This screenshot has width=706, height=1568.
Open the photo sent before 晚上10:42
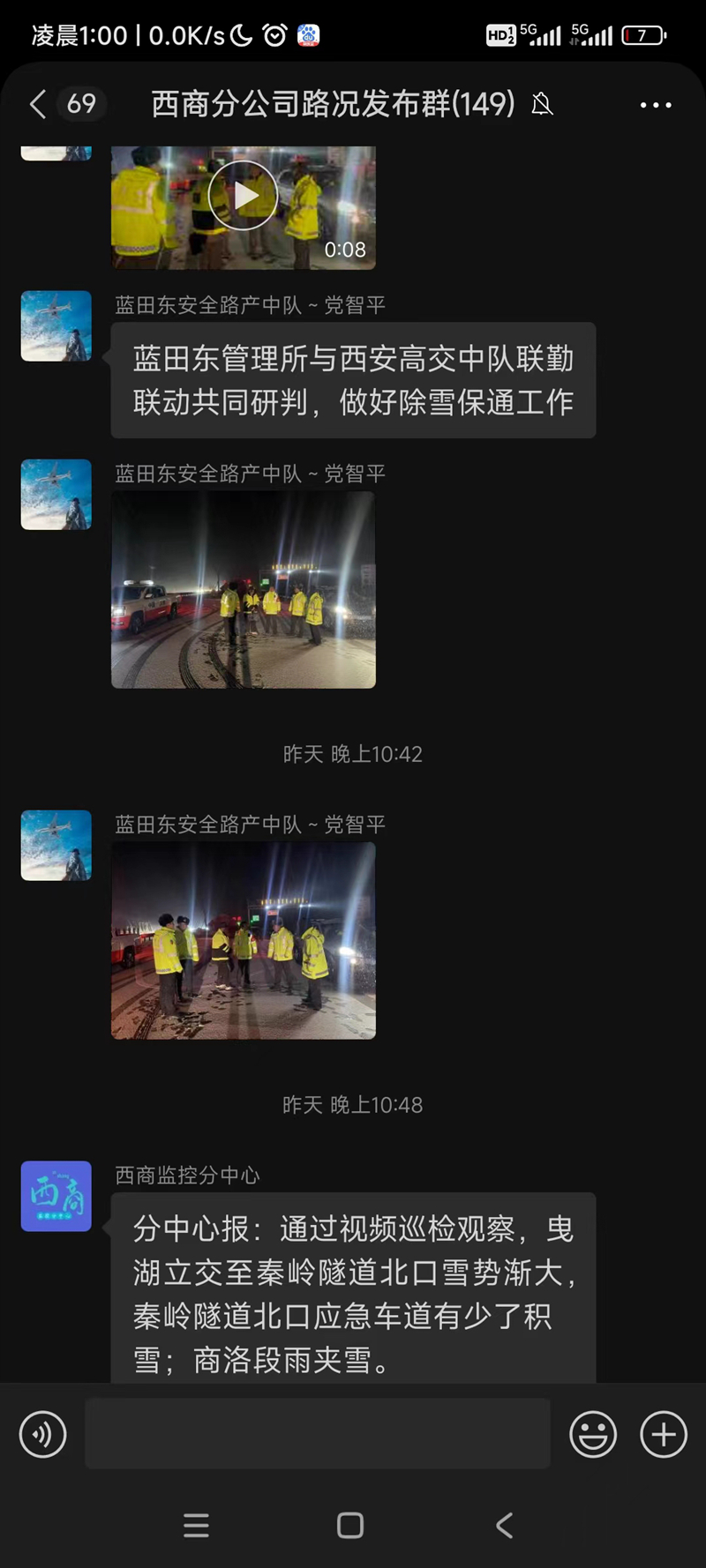pos(243,590)
